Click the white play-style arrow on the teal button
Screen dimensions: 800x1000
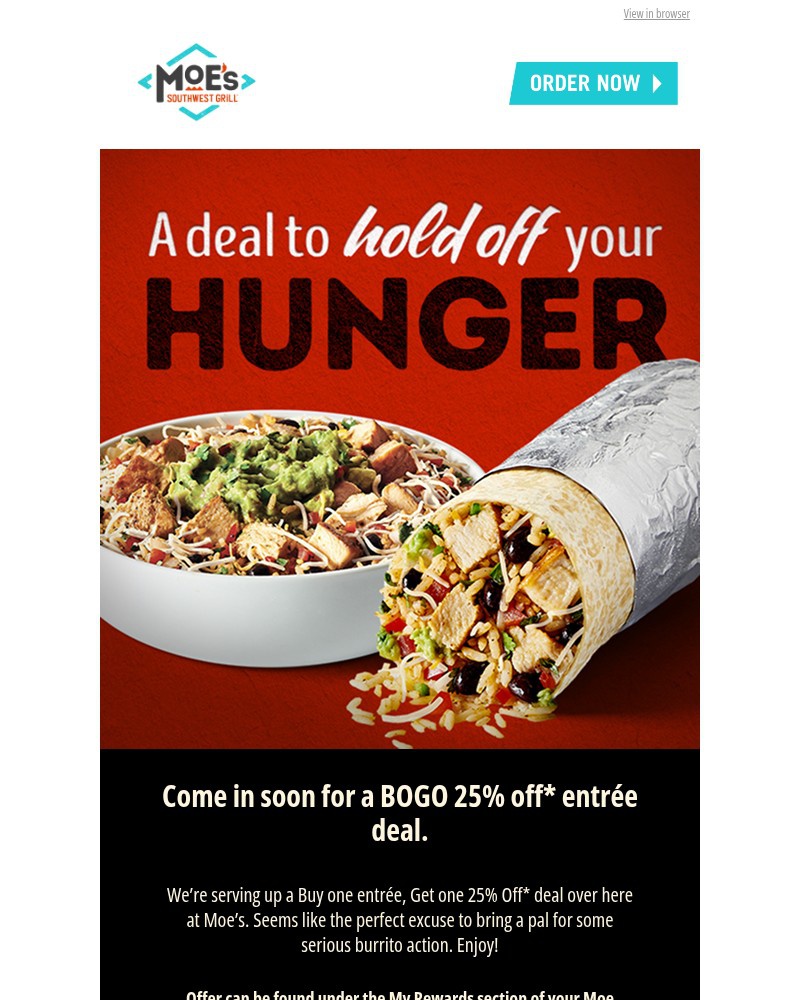tap(656, 83)
